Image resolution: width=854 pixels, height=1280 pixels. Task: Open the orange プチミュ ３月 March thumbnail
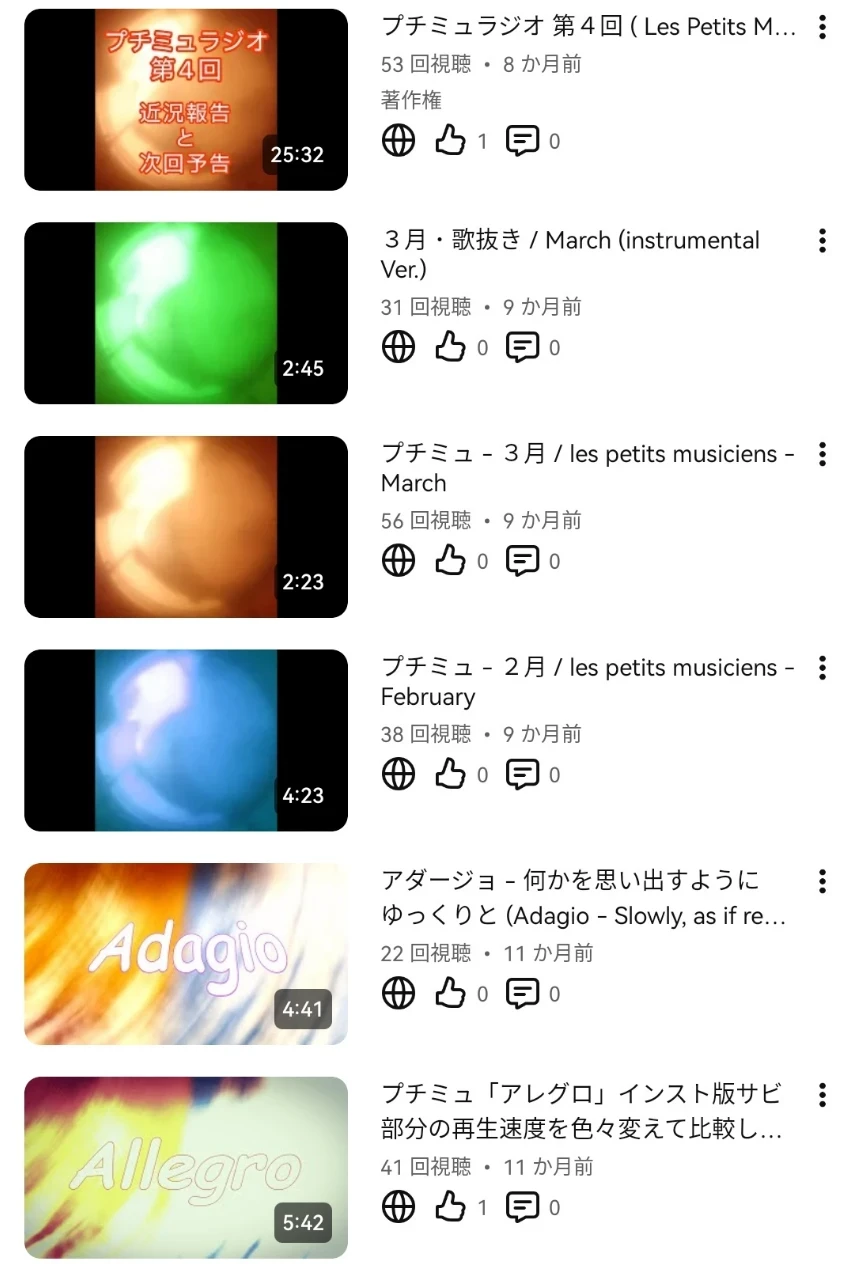186,527
